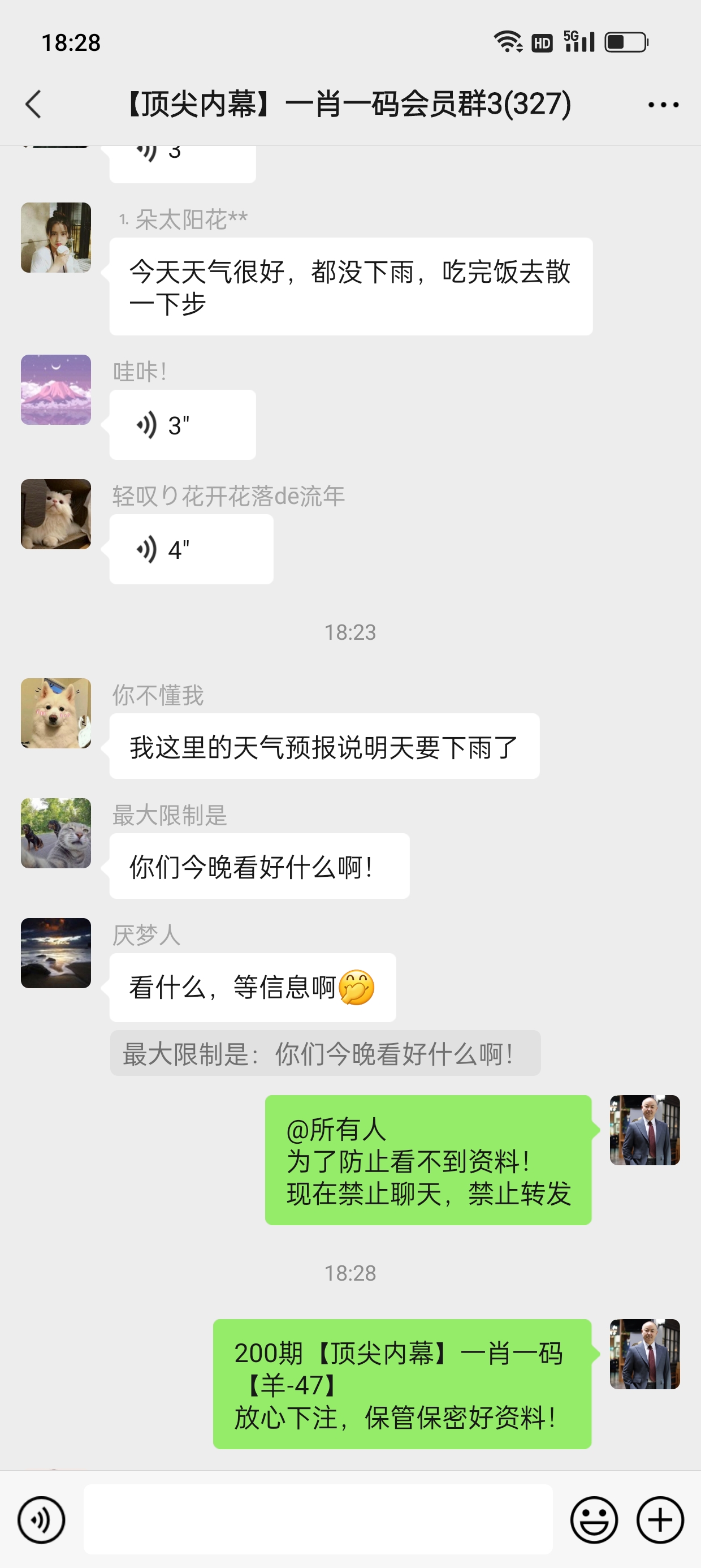Open the plus attachments menu

(x=660, y=1520)
